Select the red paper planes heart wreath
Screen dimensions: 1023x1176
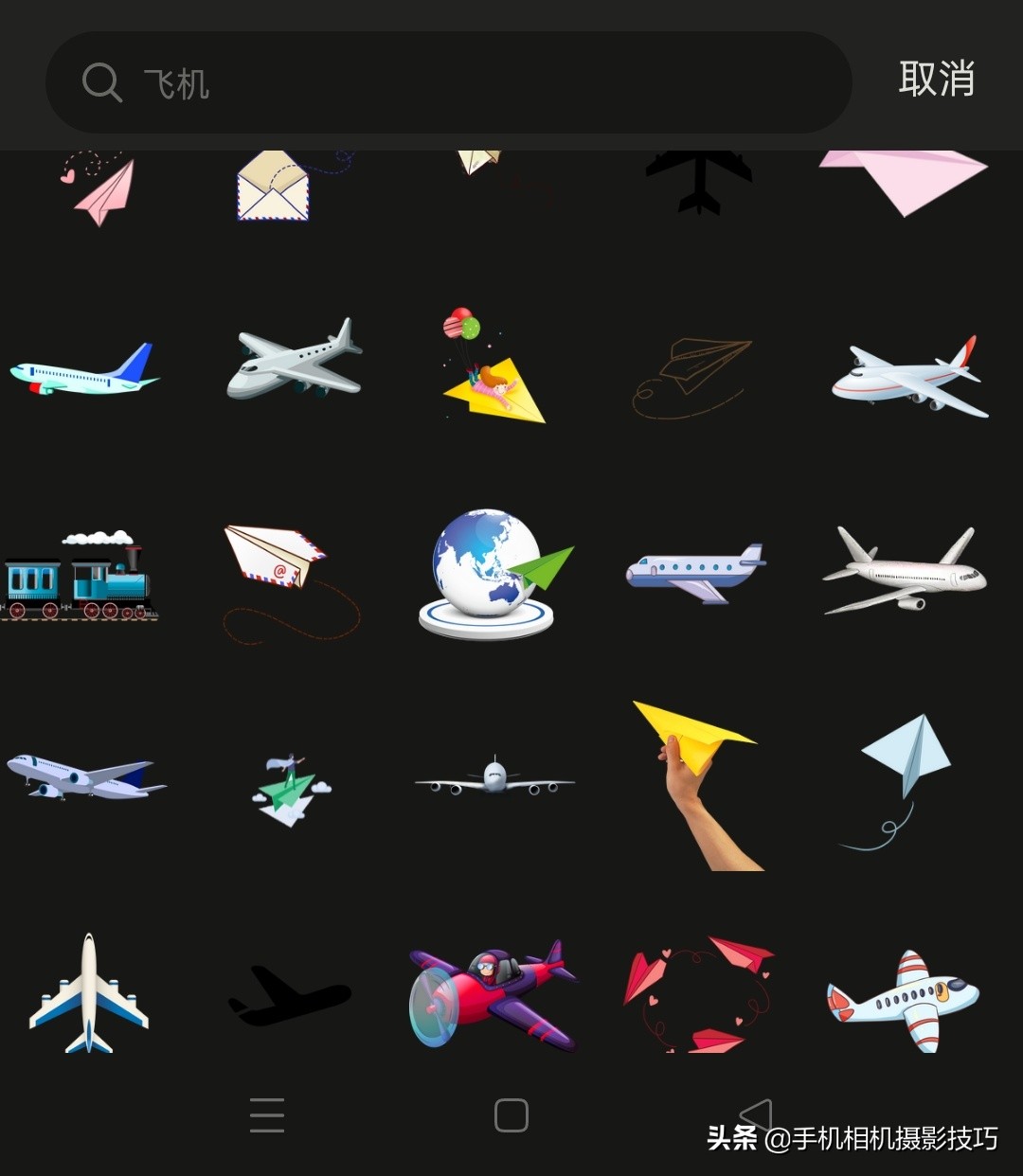(x=698, y=994)
